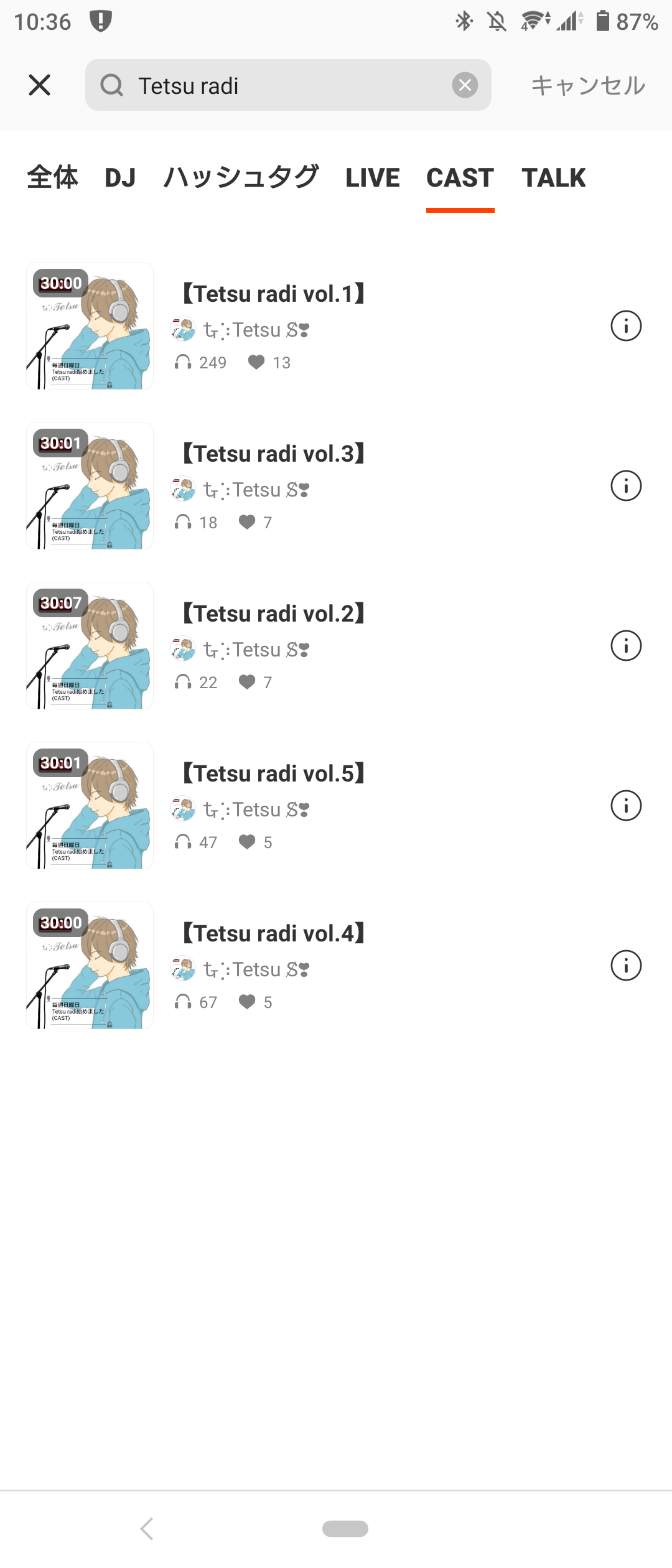The width and height of the screenshot is (672, 1568).
Task: Close the search screen with the X icon
Action: click(39, 85)
